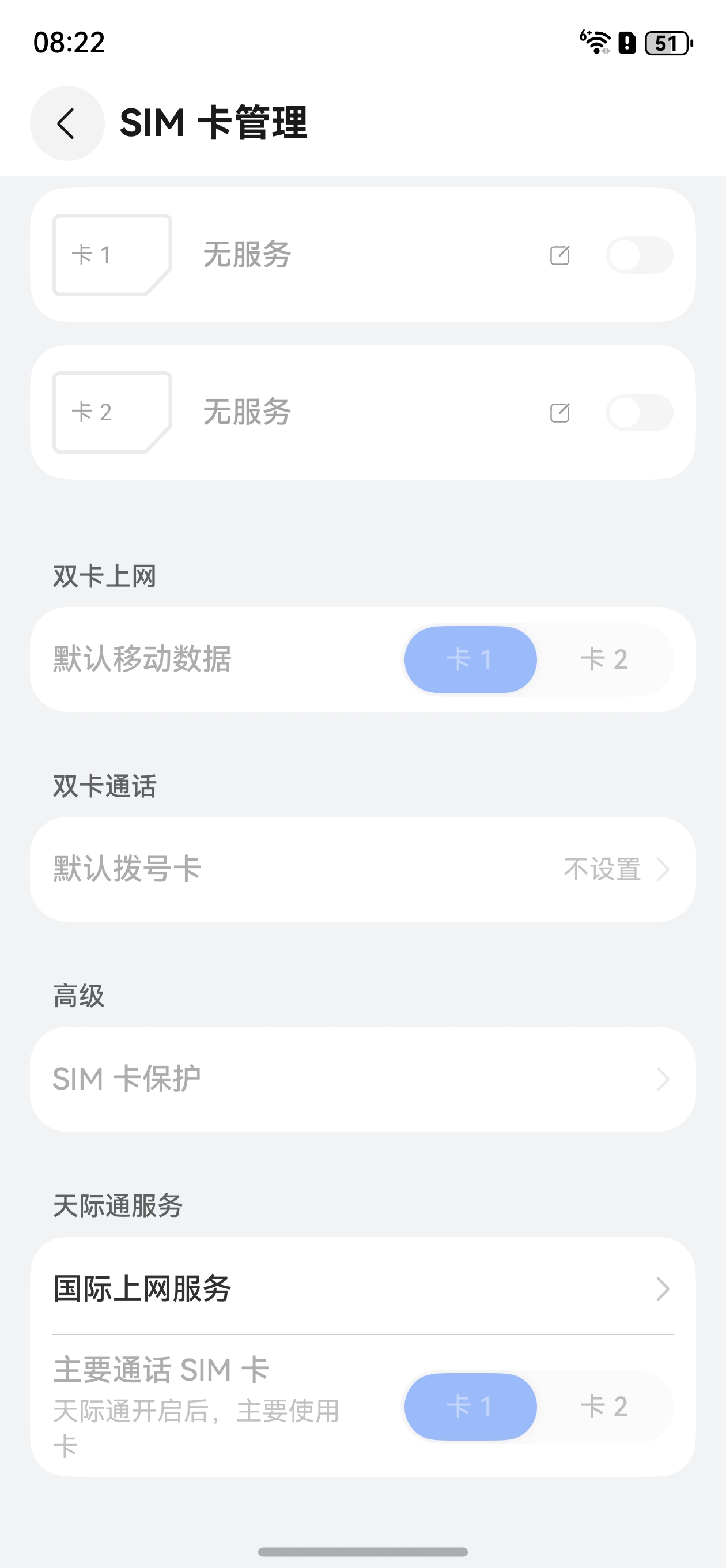Open SIM 卡保护
726x1568 pixels.
[362, 1079]
